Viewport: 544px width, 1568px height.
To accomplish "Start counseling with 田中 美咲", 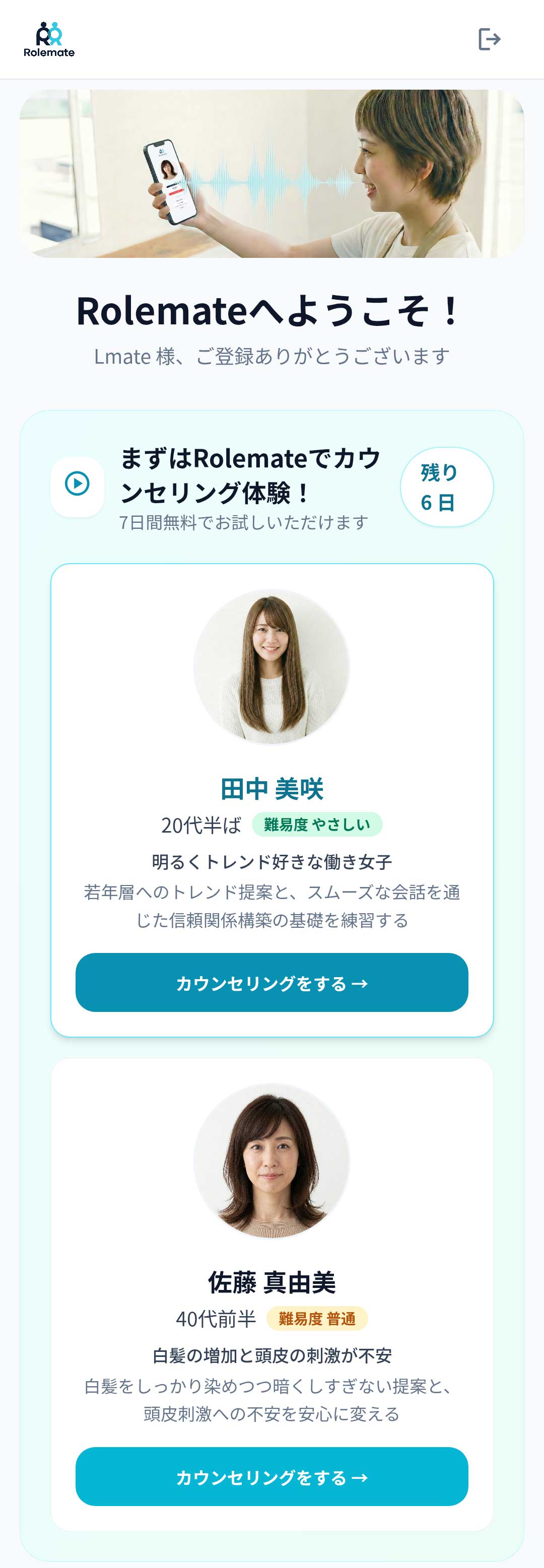I will (271, 982).
